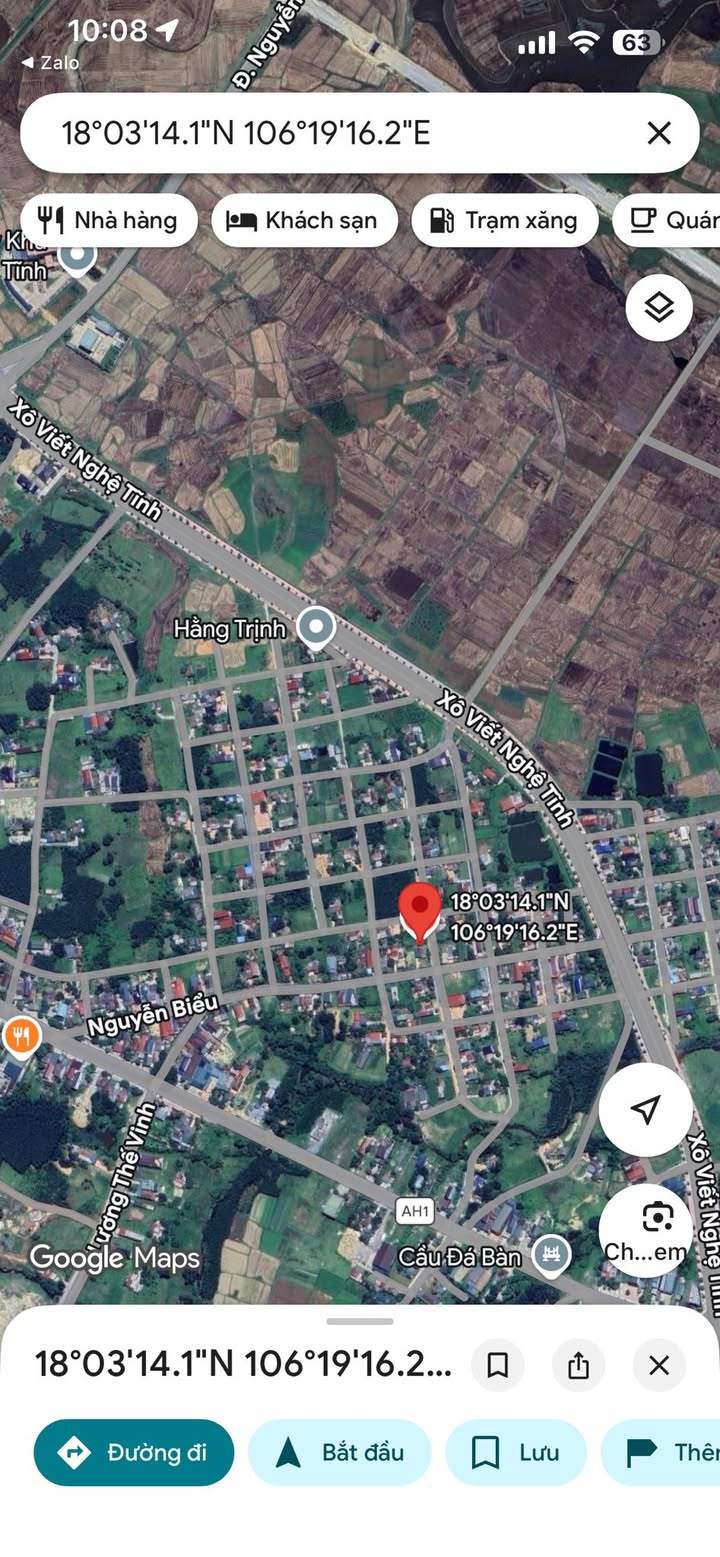Image resolution: width=720 pixels, height=1557 pixels.
Task: Clear the coordinates in the search bar
Action: click(x=659, y=133)
